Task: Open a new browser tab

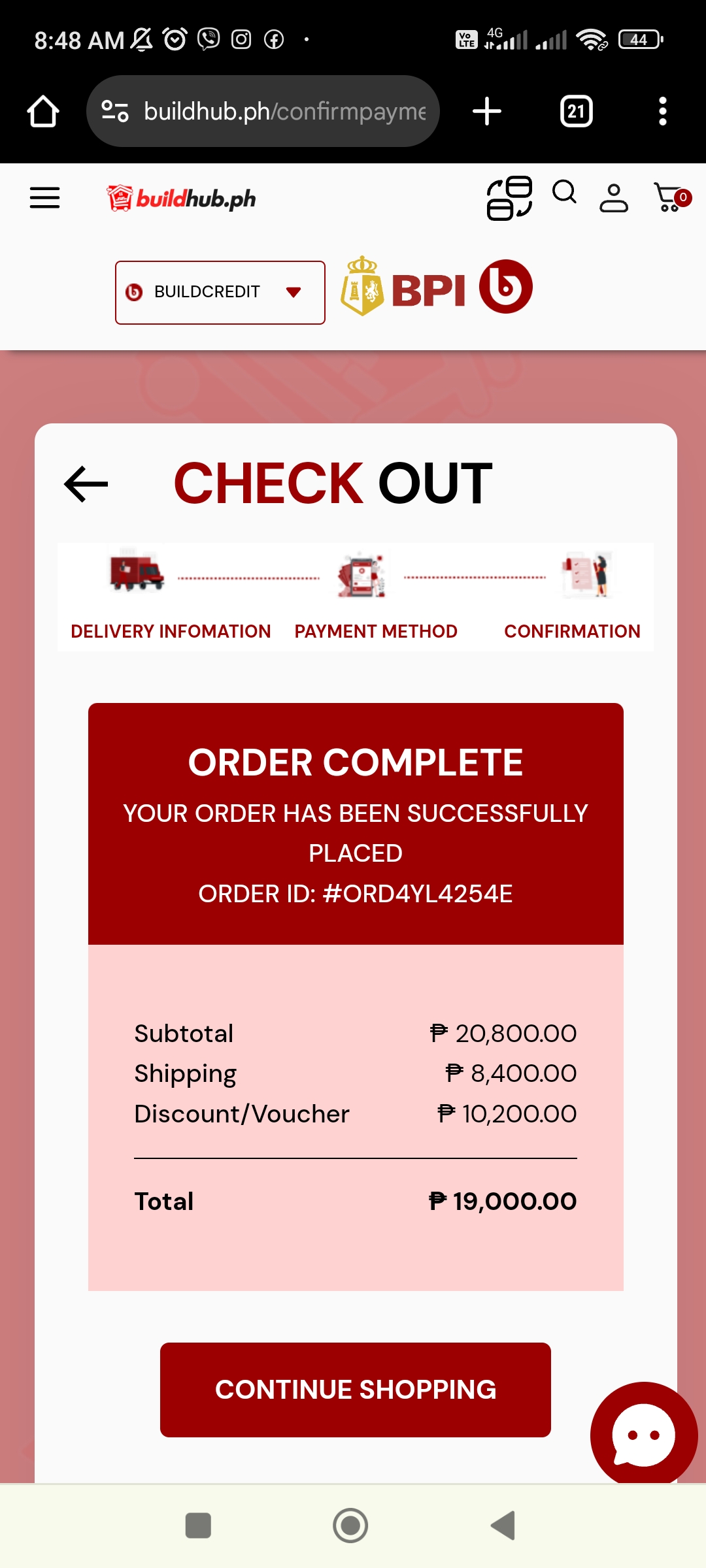Action: coord(487,111)
